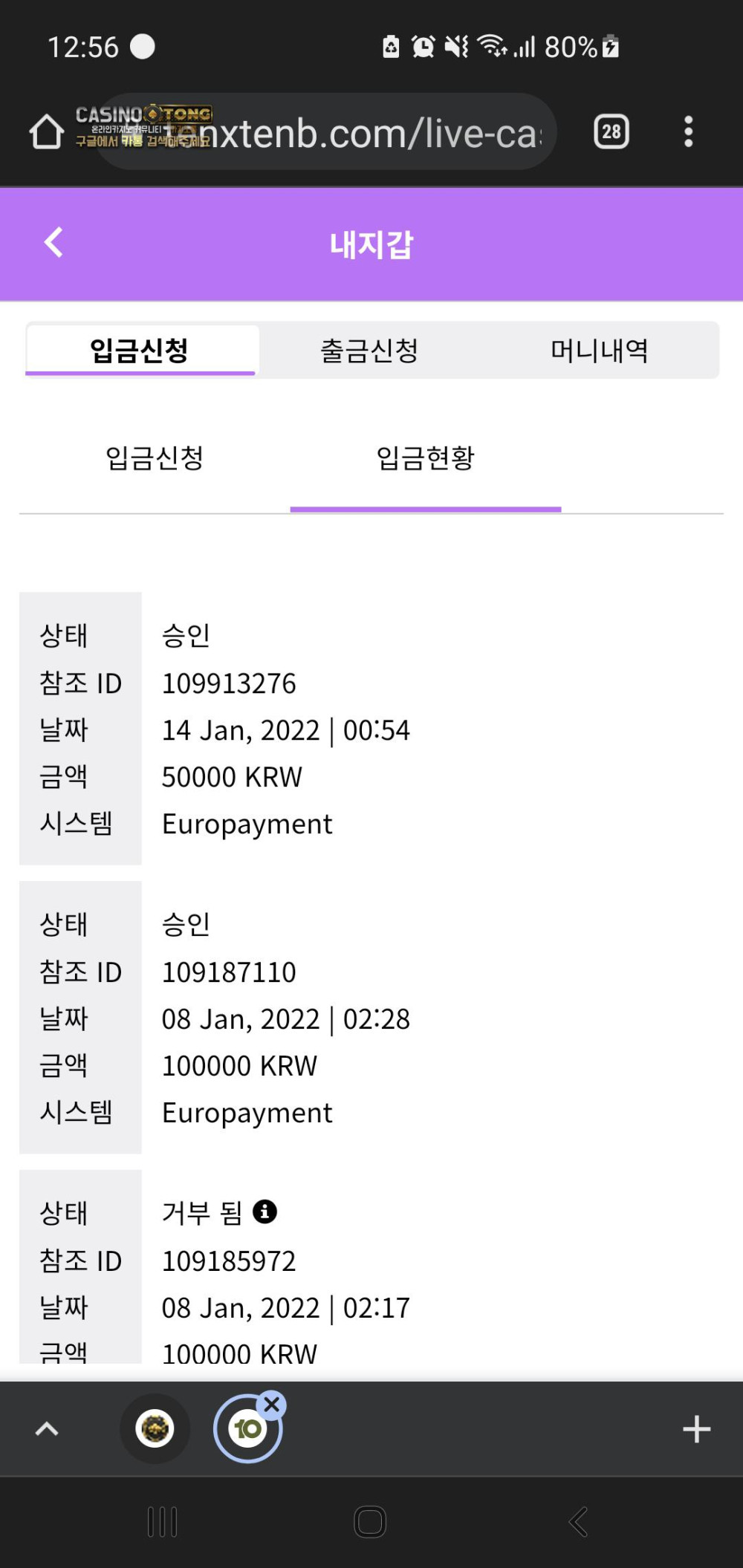Open recent apps from navigation bar
The height and width of the screenshot is (1568, 743).
[163, 1522]
